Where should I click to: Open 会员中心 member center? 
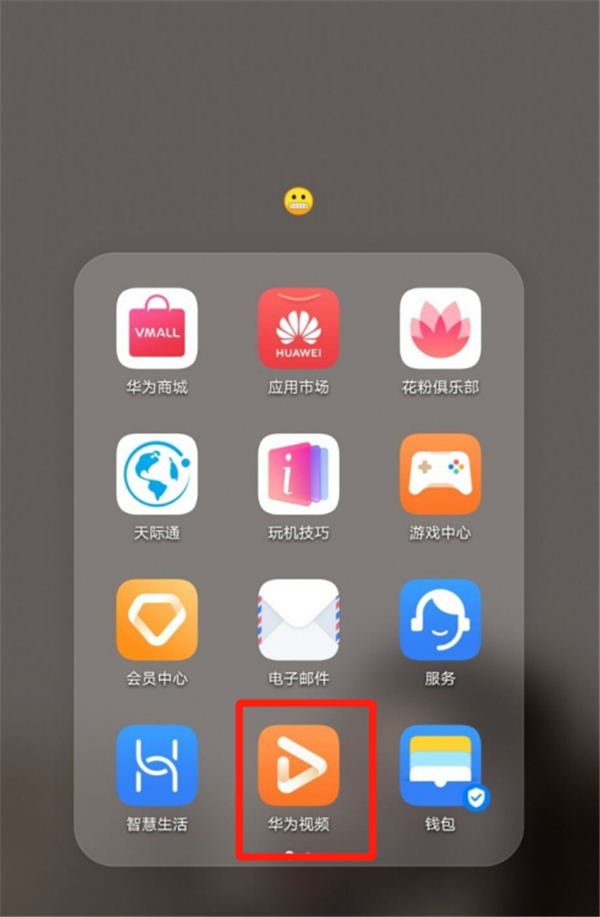click(157, 620)
